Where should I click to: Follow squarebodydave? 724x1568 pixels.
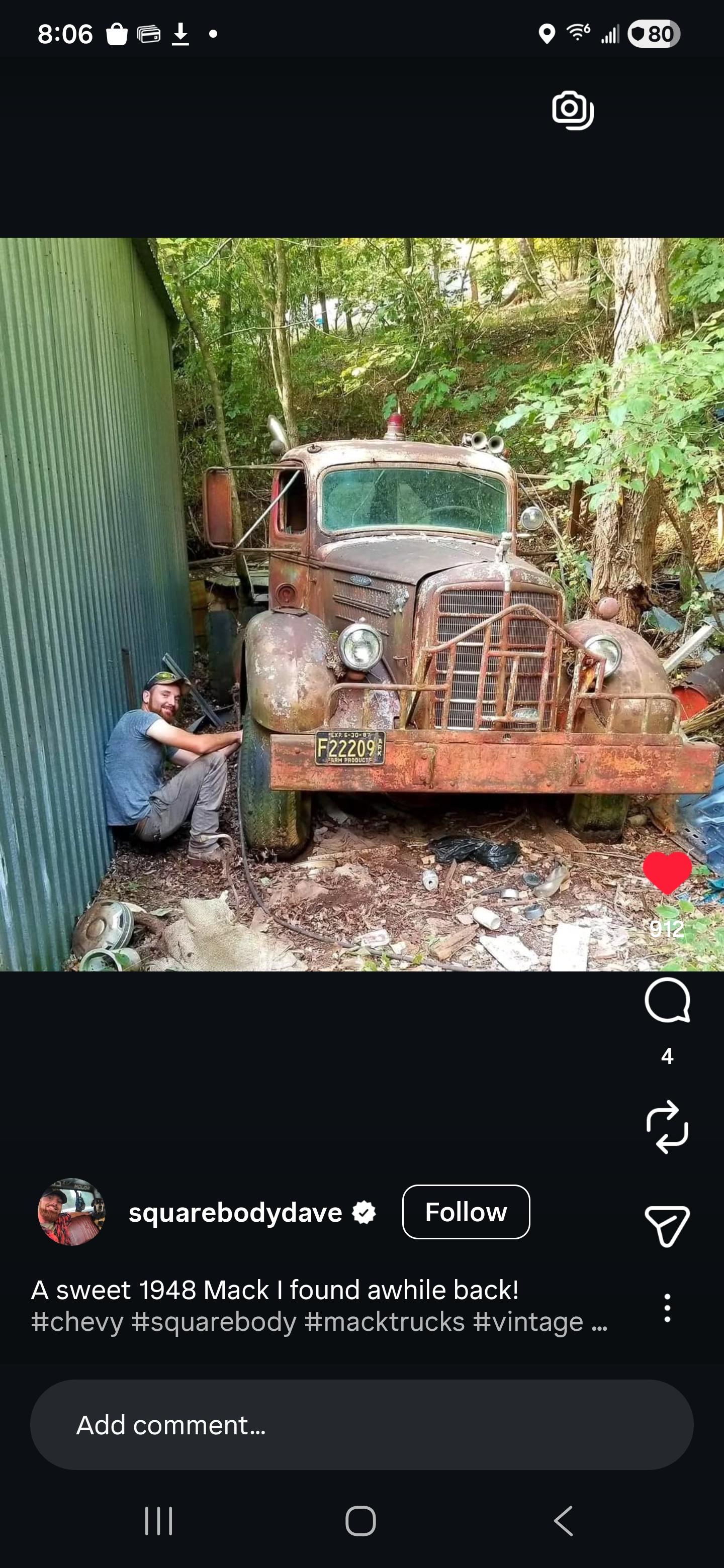(x=466, y=1212)
